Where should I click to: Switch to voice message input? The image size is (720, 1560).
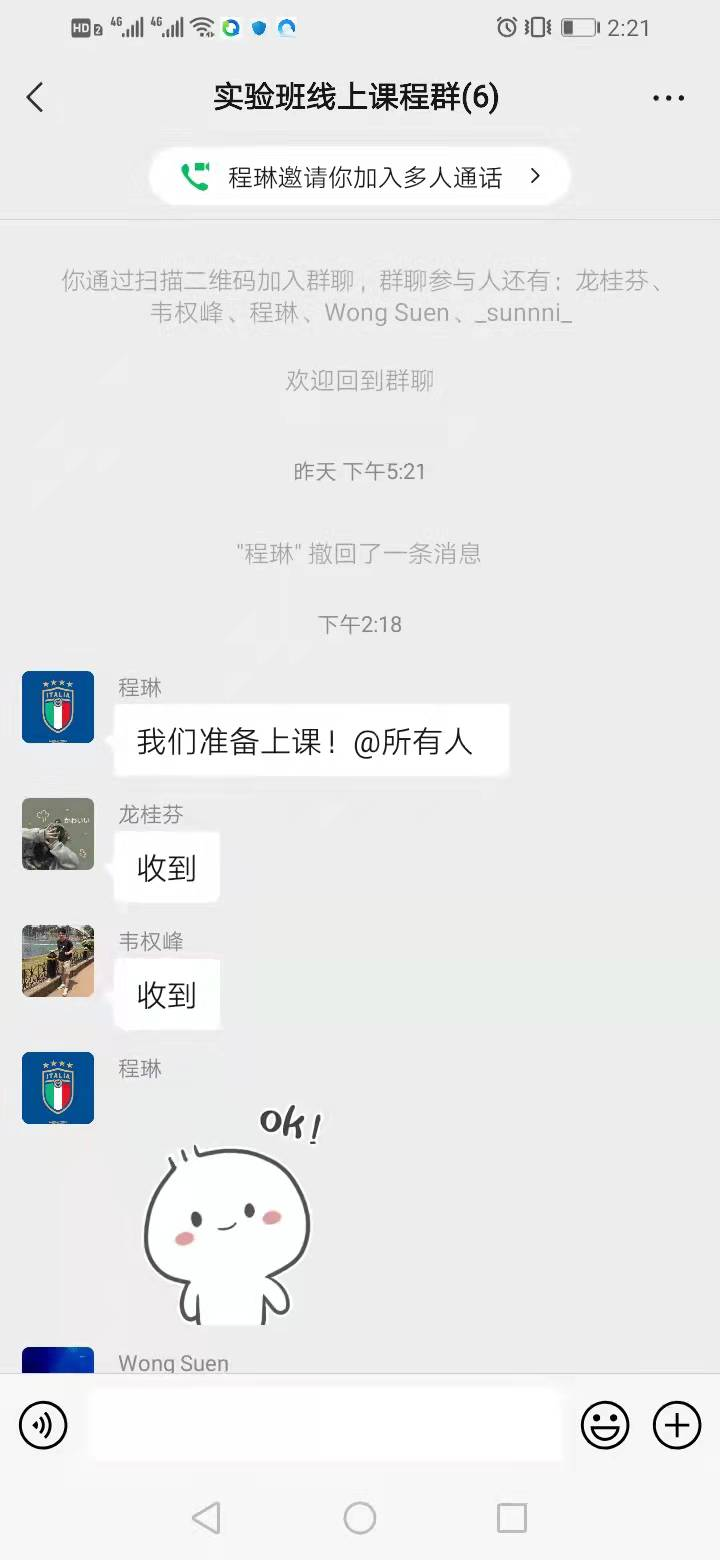click(43, 1425)
